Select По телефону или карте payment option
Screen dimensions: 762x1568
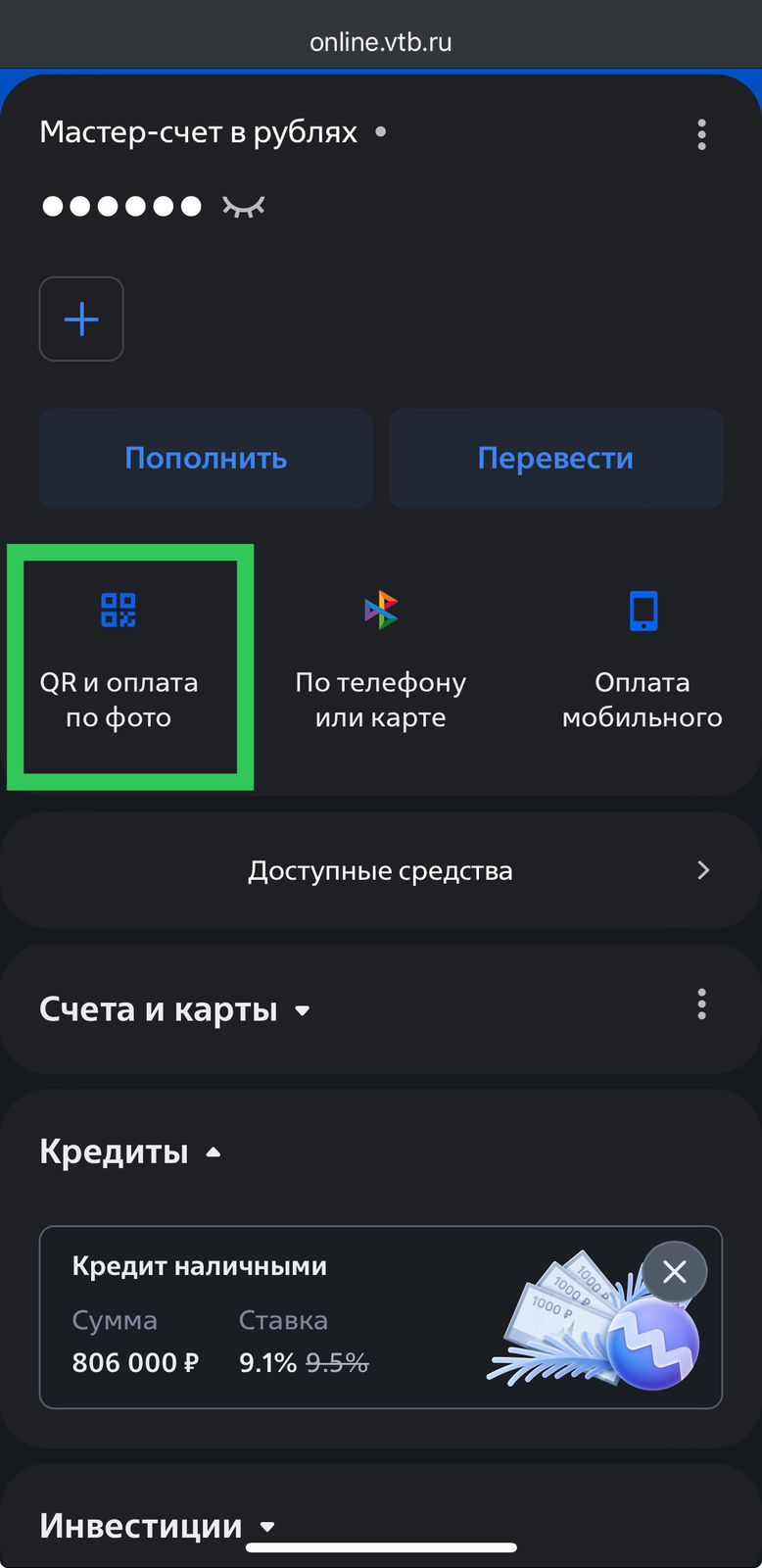[380, 666]
